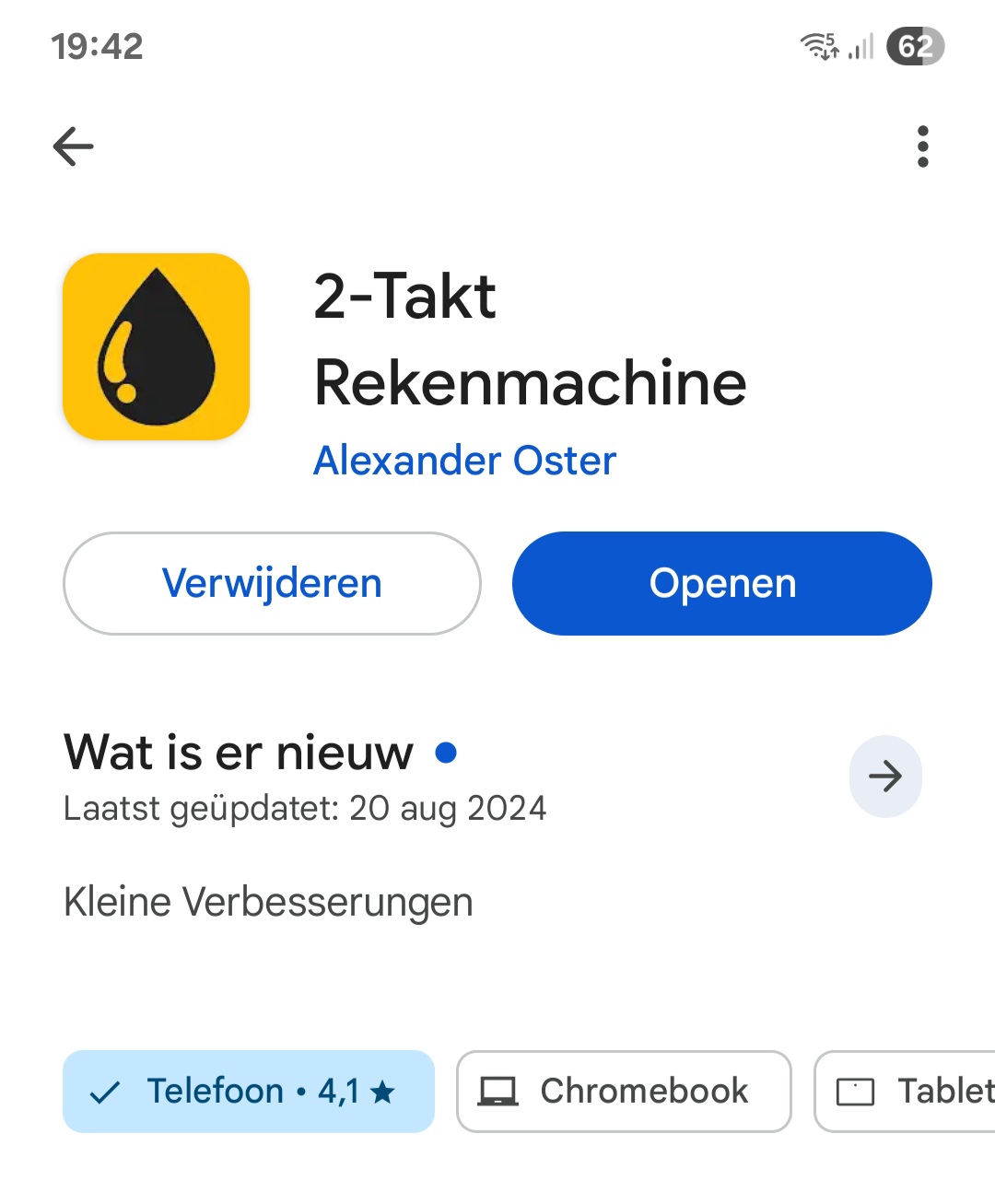Go back using the top arrow
The height and width of the screenshot is (1204, 995).
[74, 146]
